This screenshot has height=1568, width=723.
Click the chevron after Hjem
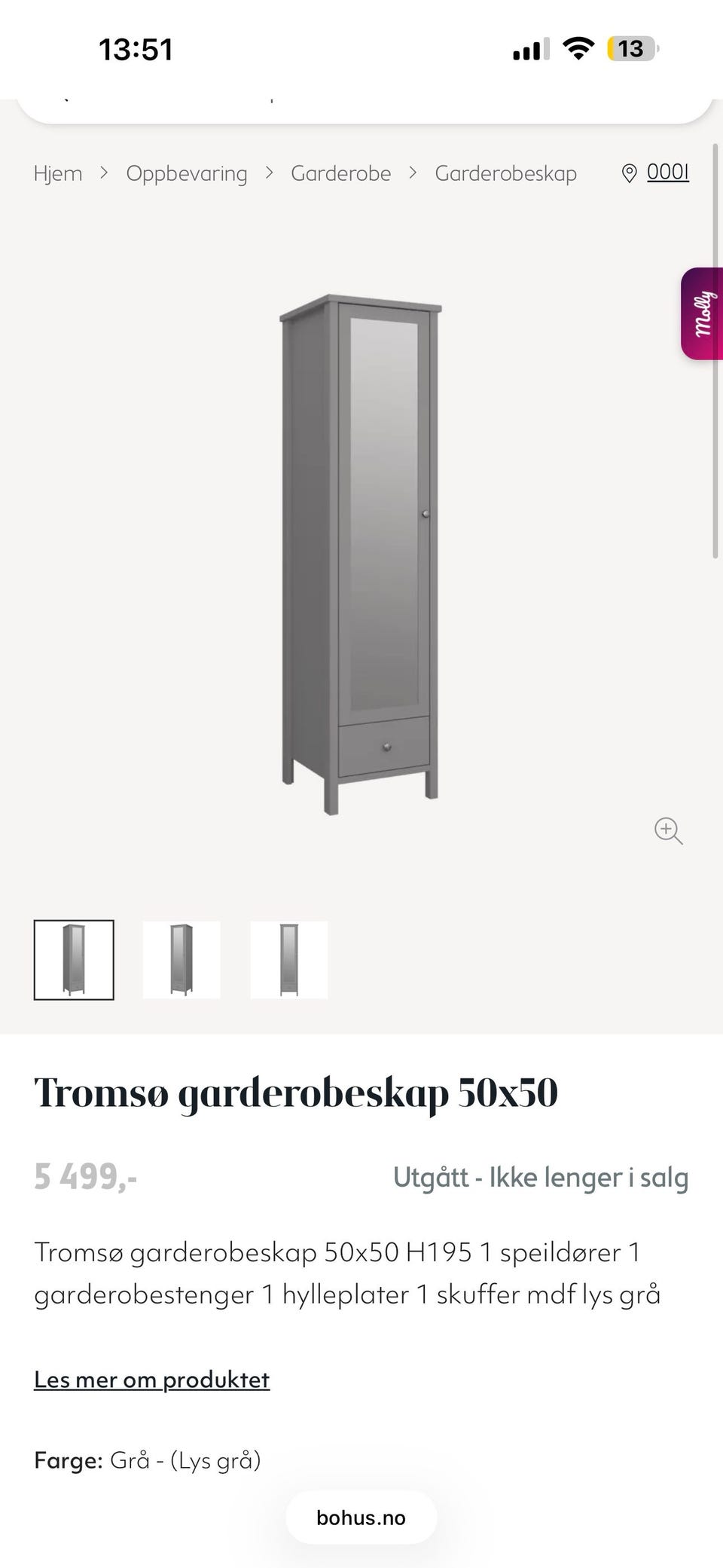[x=103, y=173]
